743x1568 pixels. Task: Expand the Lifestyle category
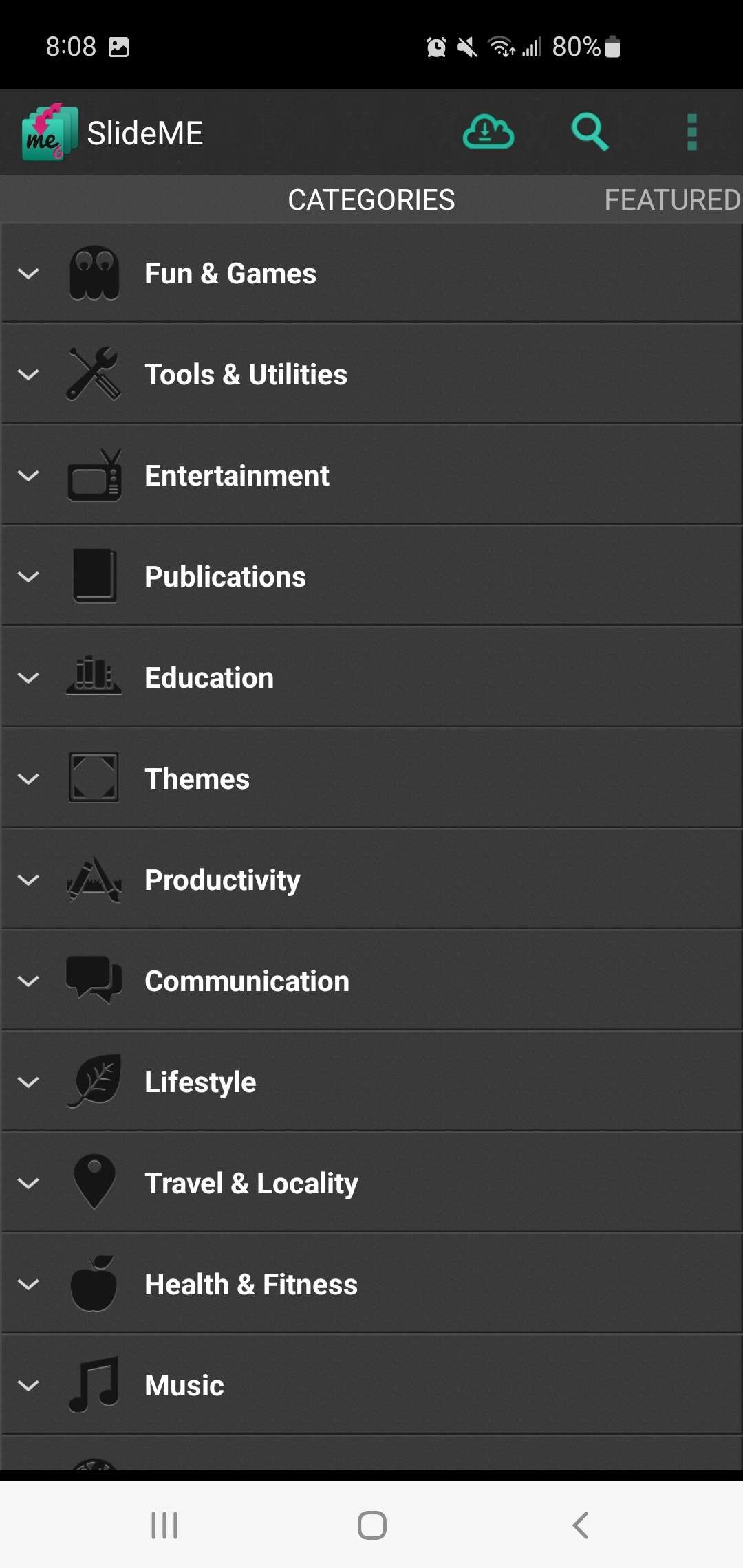(x=371, y=1082)
